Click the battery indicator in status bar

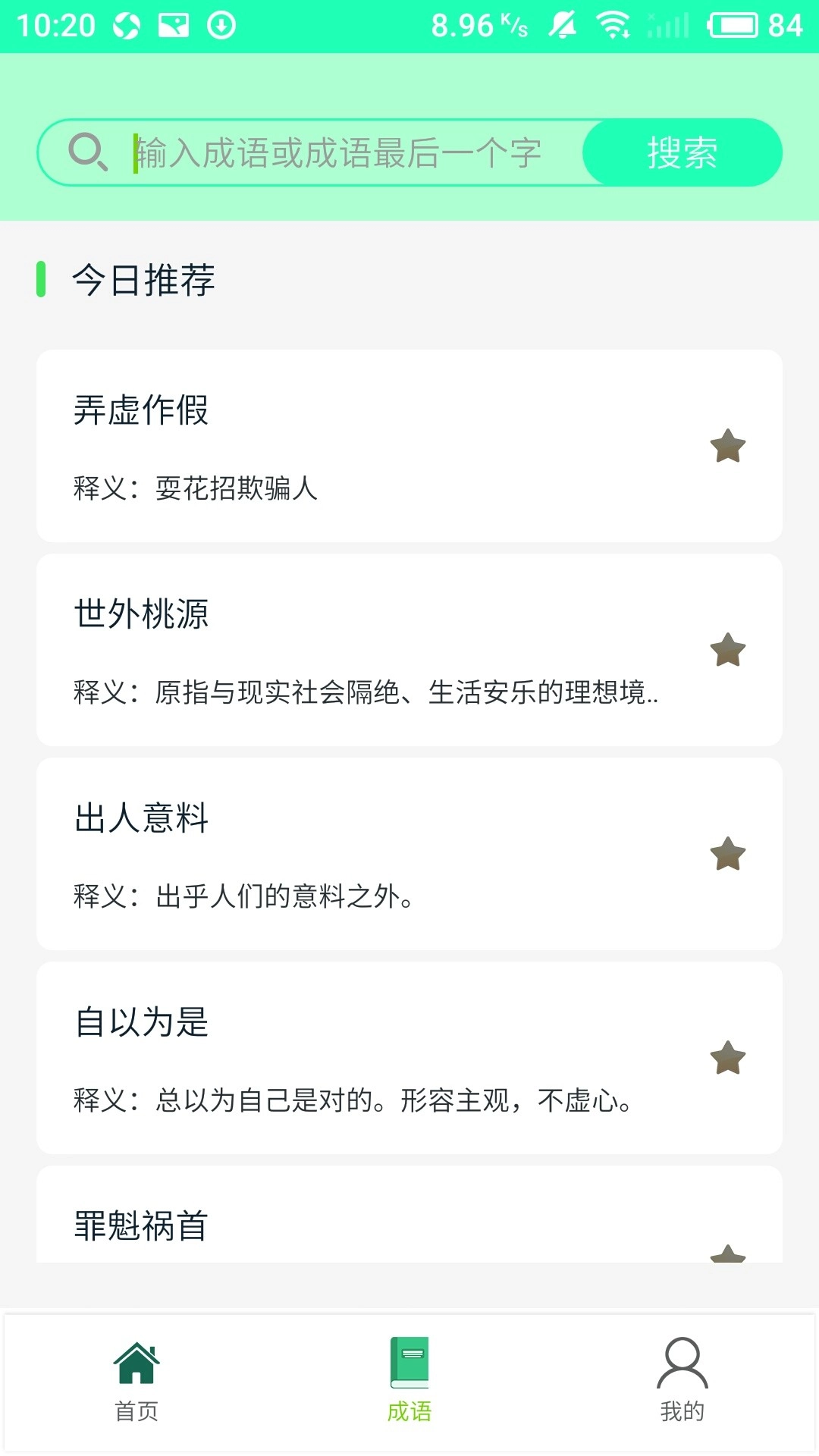733,25
